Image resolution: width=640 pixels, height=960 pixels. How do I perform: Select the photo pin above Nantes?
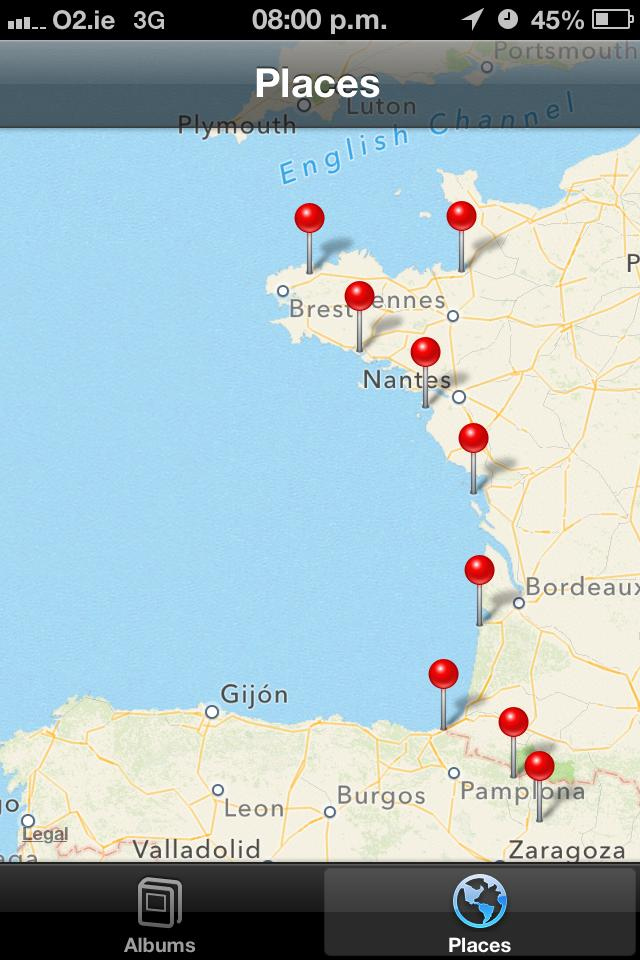click(426, 353)
